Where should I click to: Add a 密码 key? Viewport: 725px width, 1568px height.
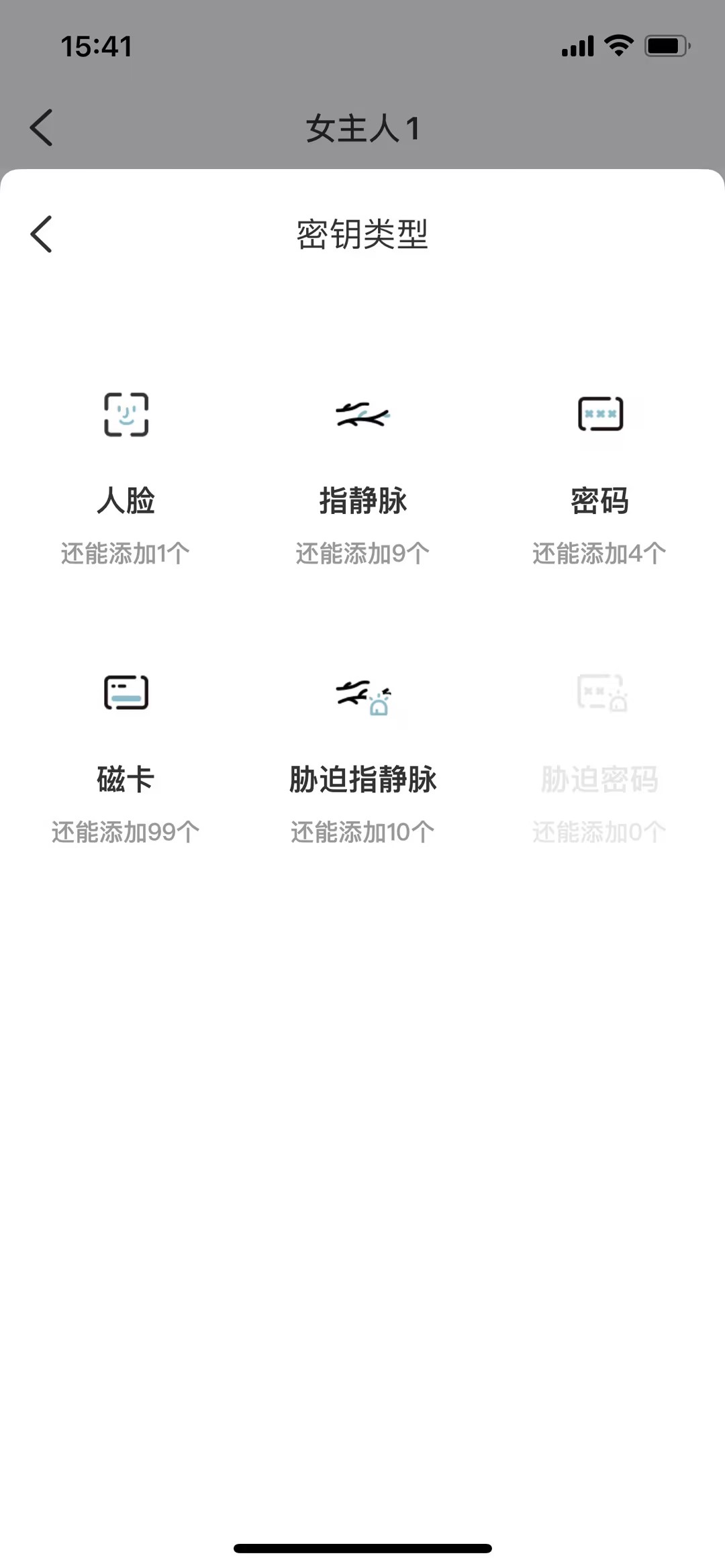pos(599,478)
